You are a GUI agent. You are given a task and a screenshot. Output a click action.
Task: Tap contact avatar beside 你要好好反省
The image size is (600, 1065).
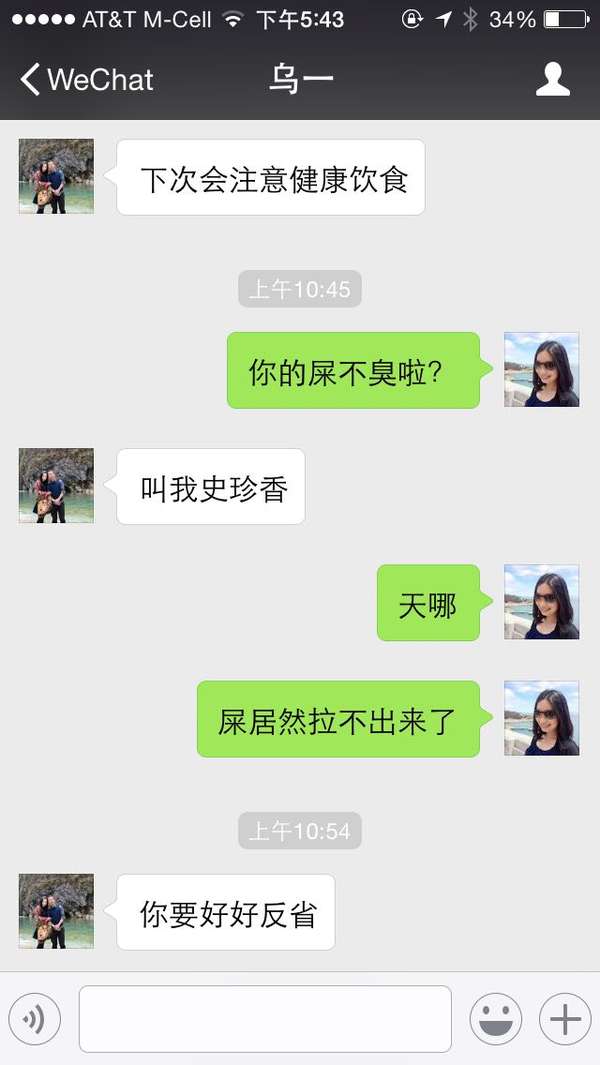click(x=56, y=911)
